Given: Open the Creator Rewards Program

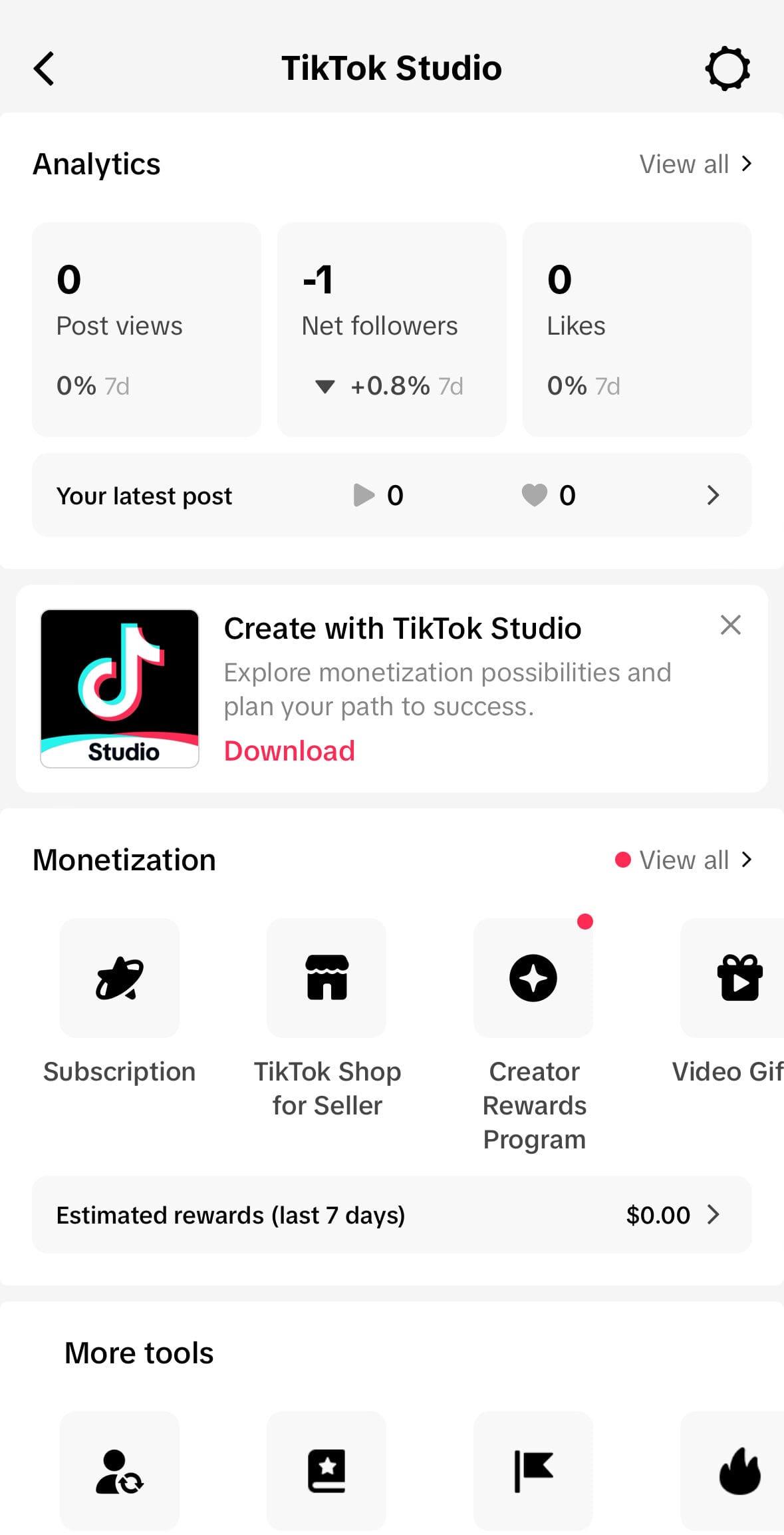Looking at the screenshot, I should pyautogui.click(x=533, y=977).
